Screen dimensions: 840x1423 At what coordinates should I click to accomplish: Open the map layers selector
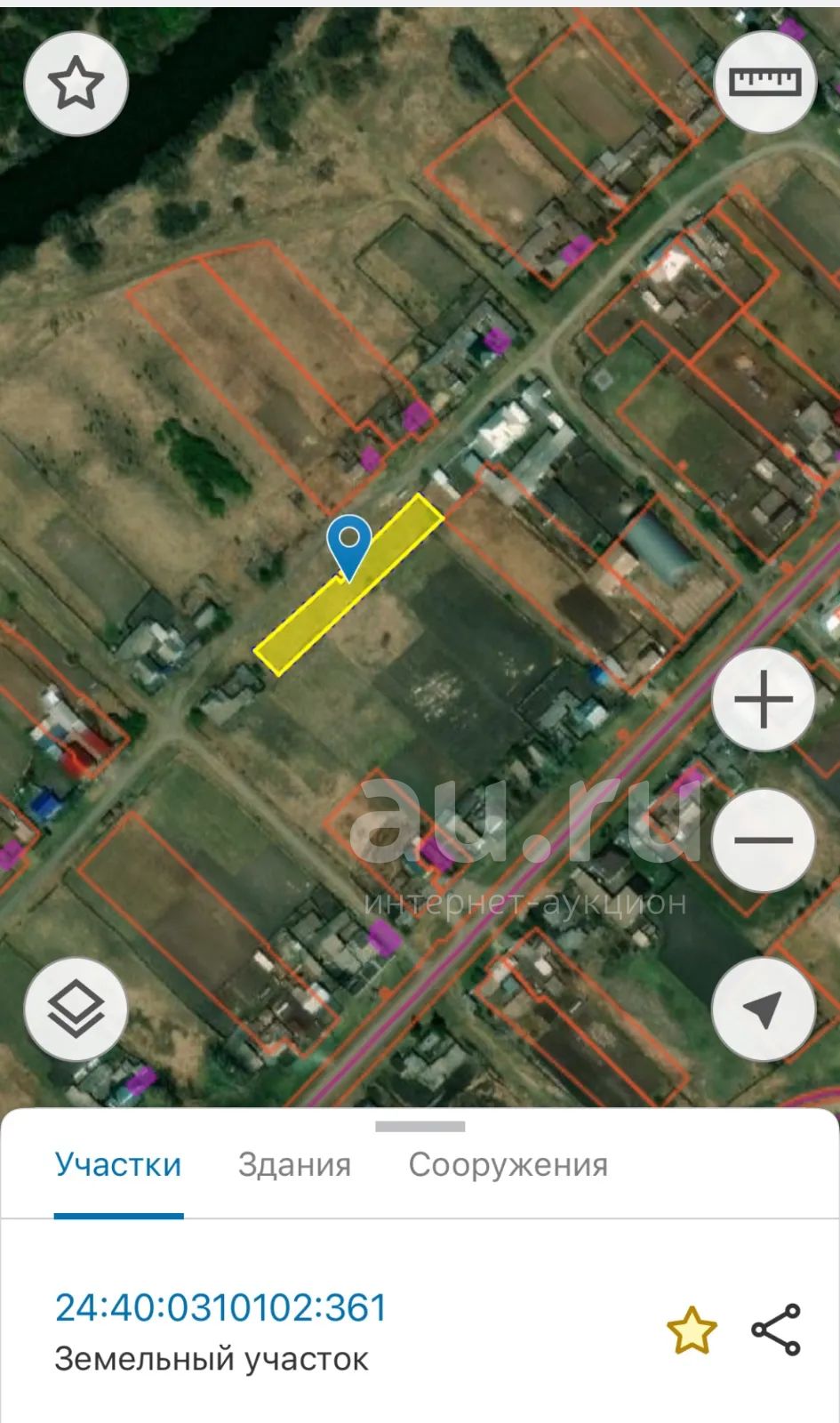point(76,1009)
